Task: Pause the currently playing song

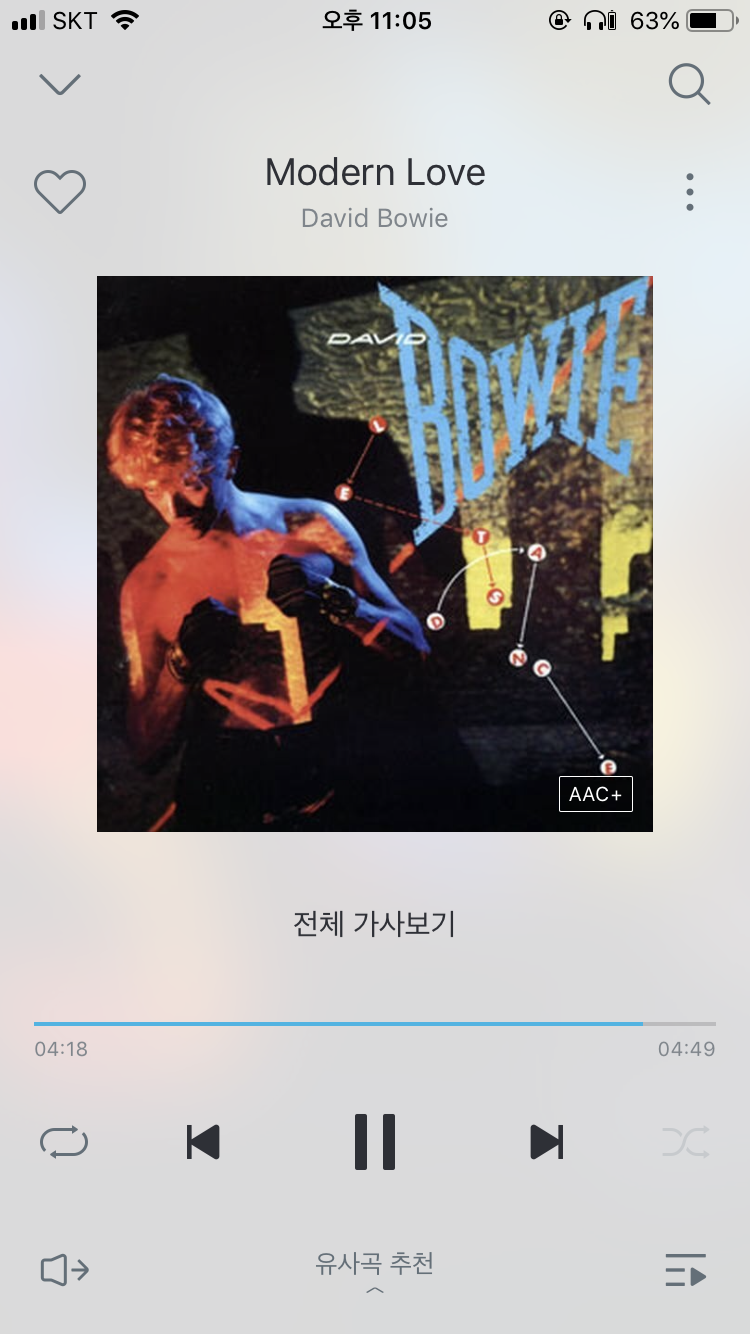Action: [x=375, y=1141]
